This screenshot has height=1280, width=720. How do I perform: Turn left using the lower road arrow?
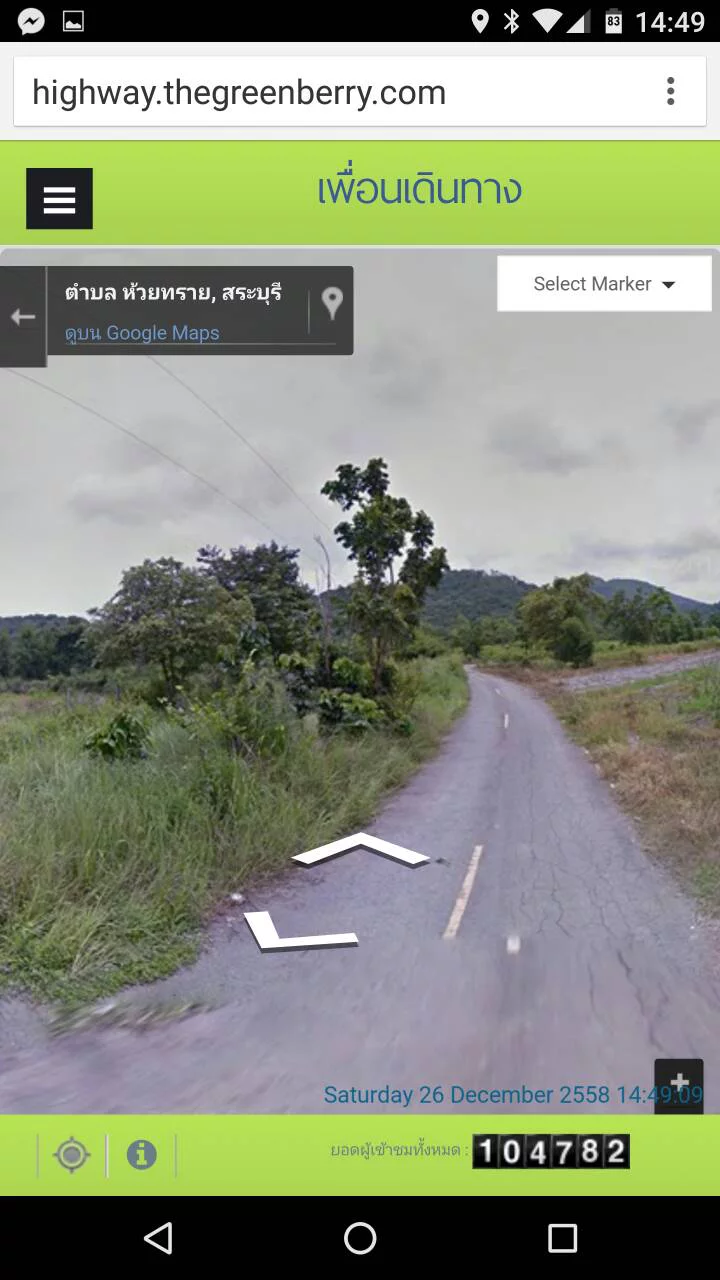tap(298, 929)
